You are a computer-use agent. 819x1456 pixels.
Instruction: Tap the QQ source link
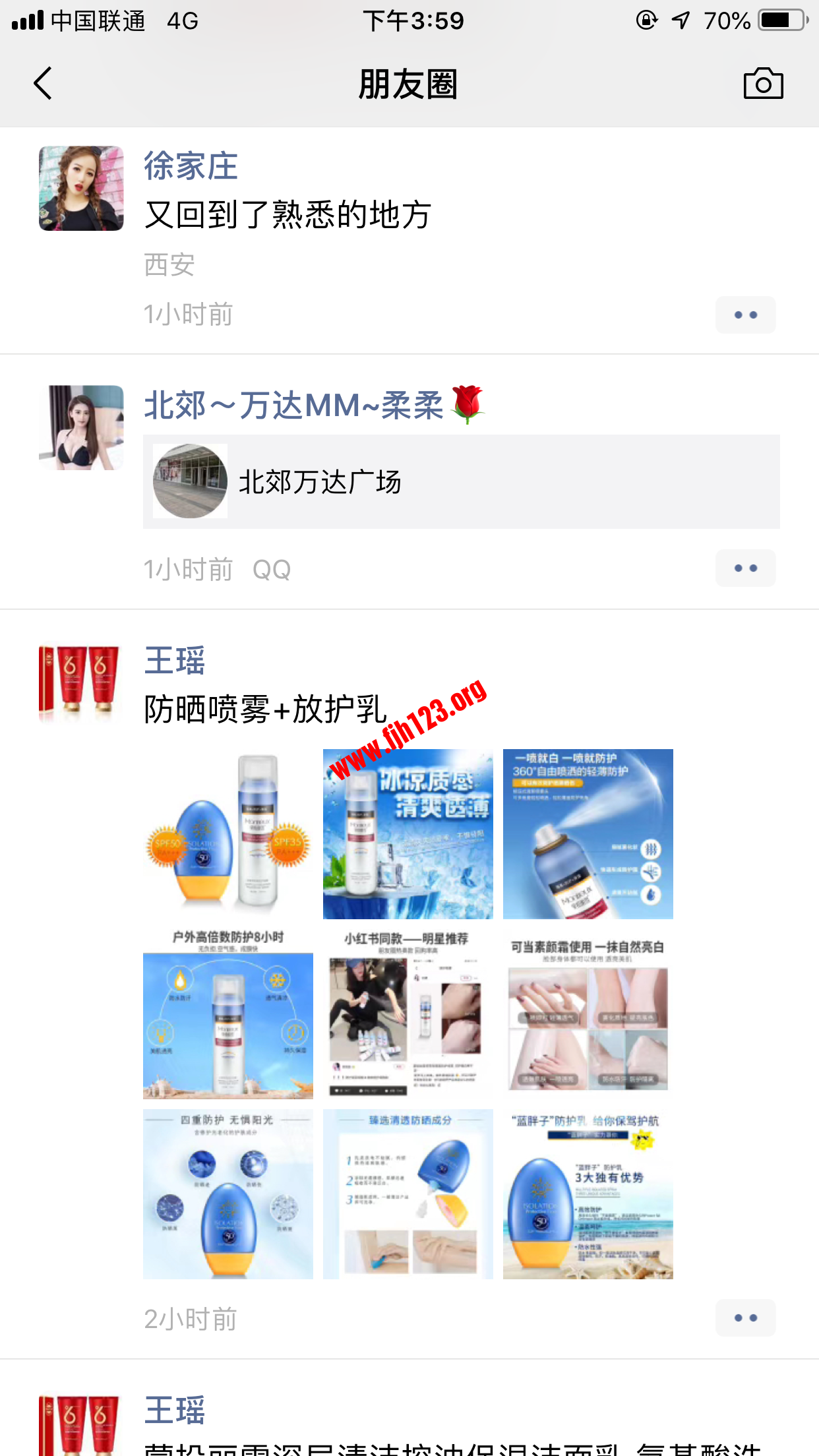coord(271,570)
